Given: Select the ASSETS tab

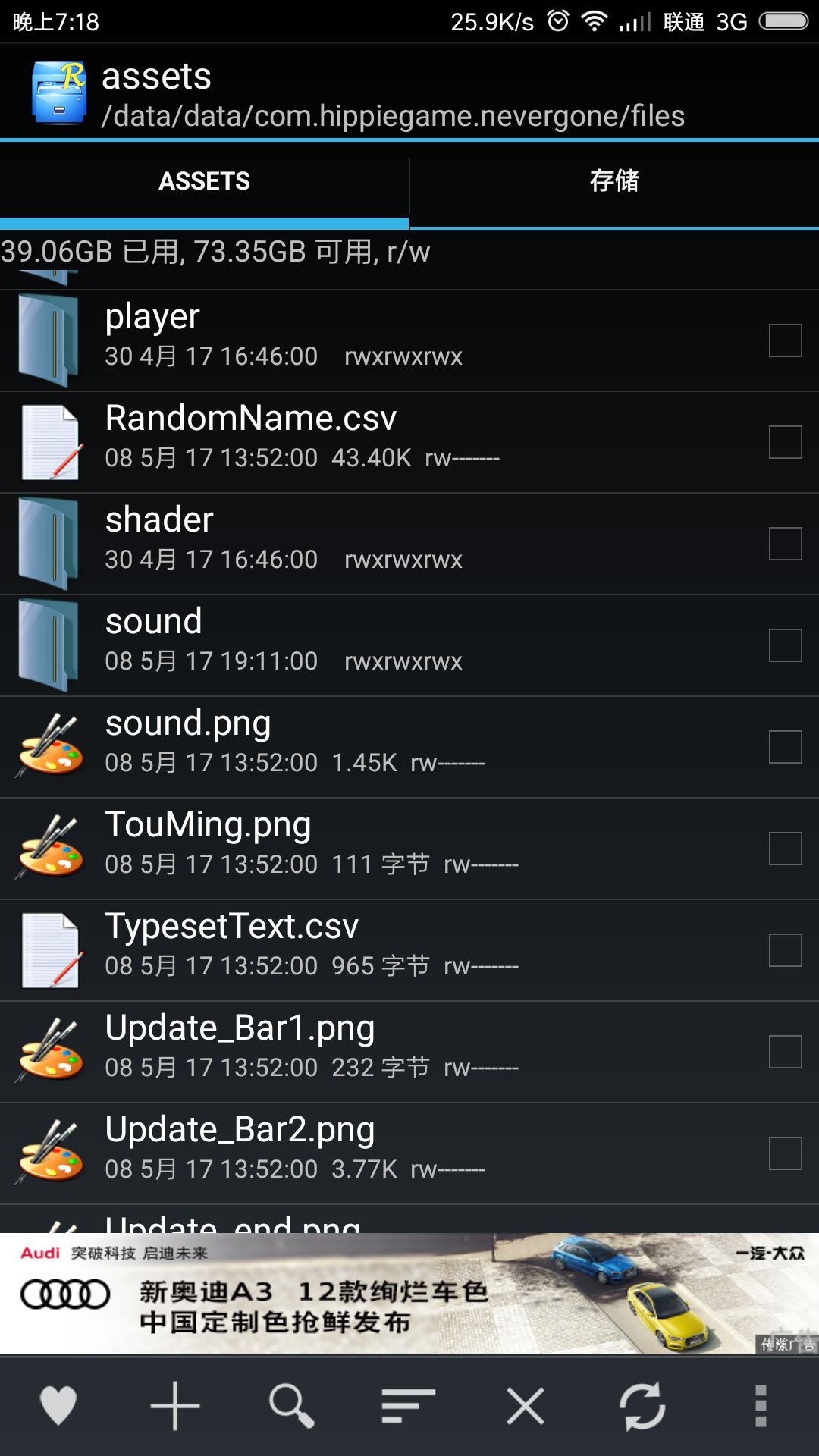Looking at the screenshot, I should pos(203,180).
